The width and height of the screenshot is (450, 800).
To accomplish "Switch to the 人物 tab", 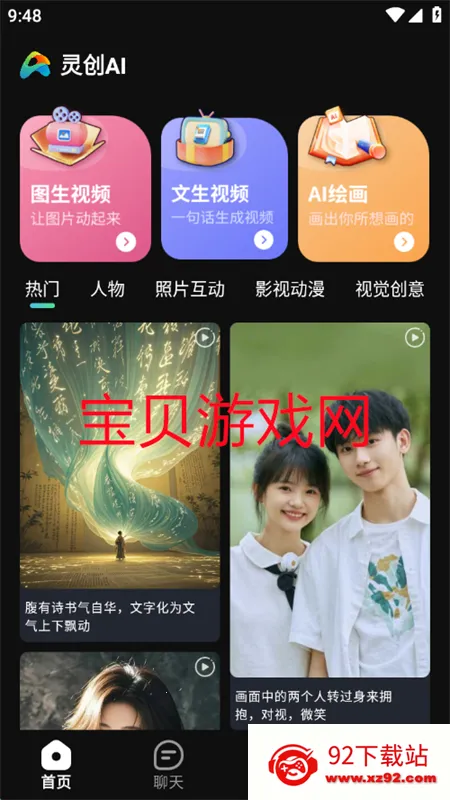I will coord(108,289).
